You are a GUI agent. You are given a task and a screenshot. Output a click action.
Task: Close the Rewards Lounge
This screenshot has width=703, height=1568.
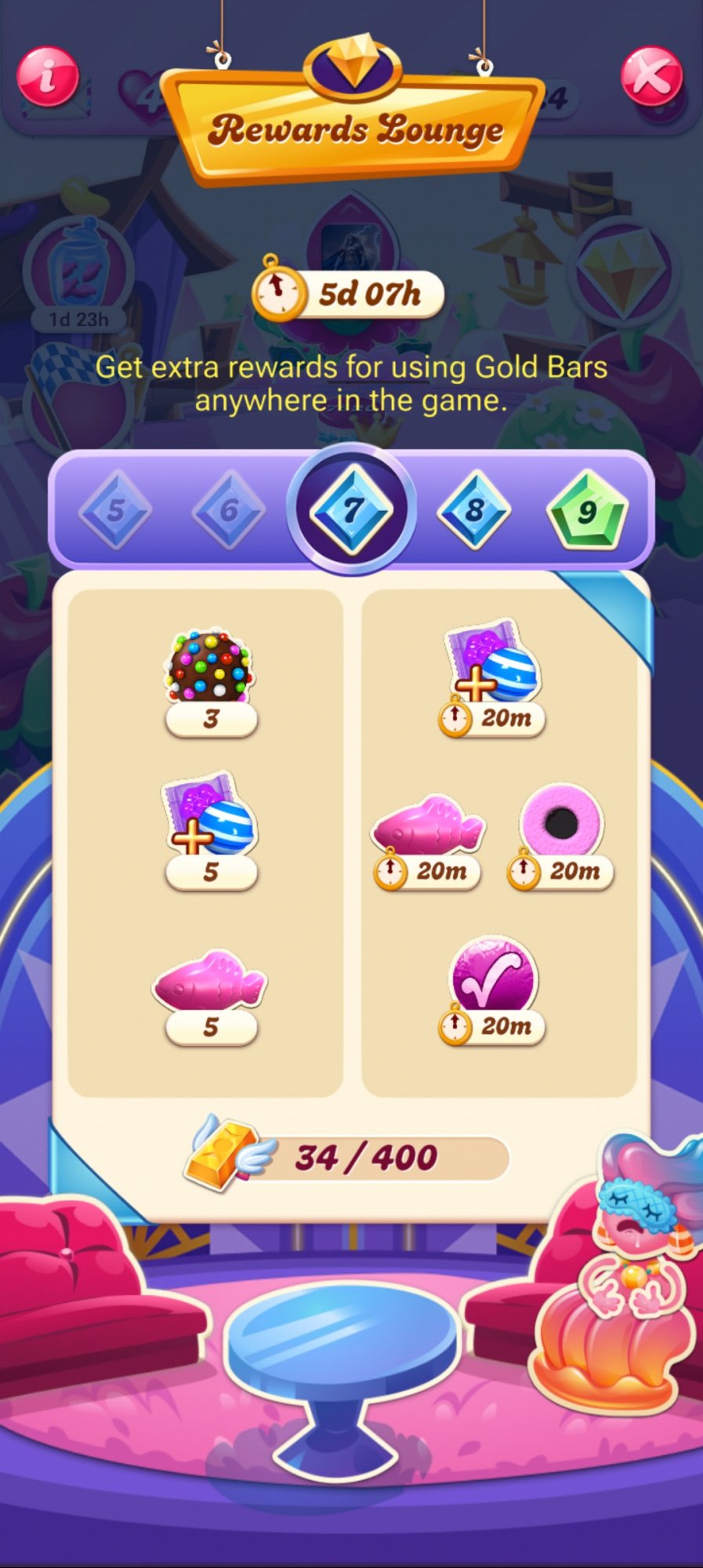652,76
